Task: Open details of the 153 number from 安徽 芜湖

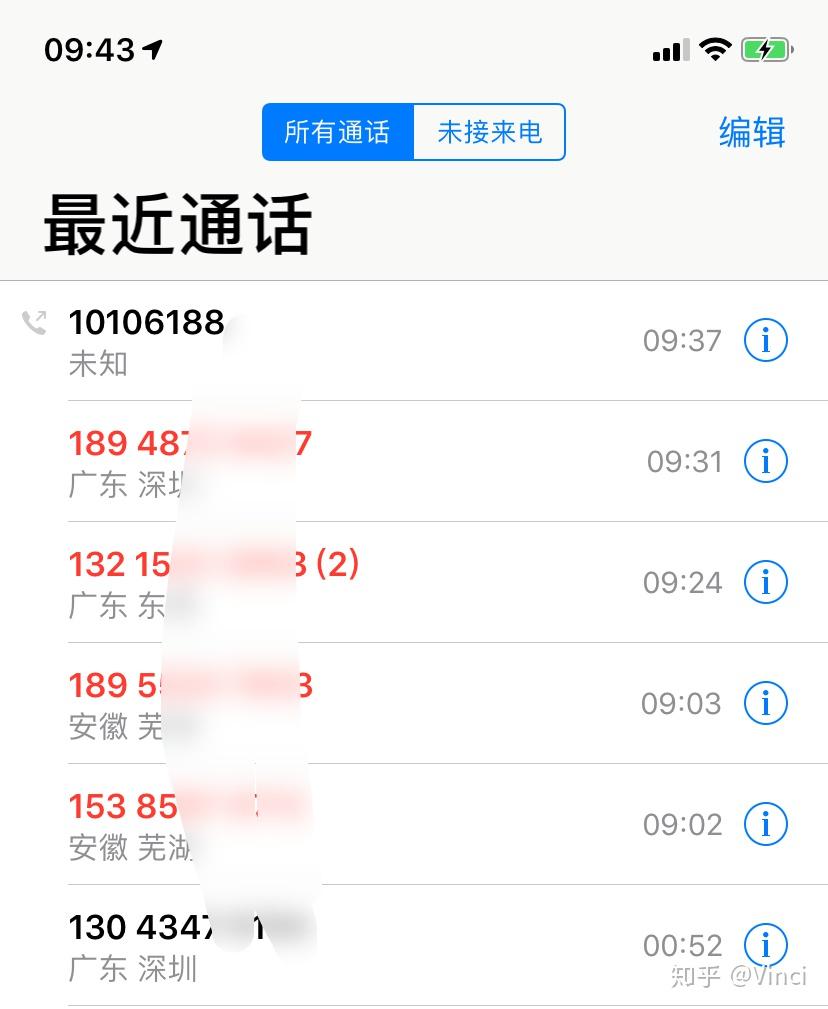Action: tap(765, 824)
